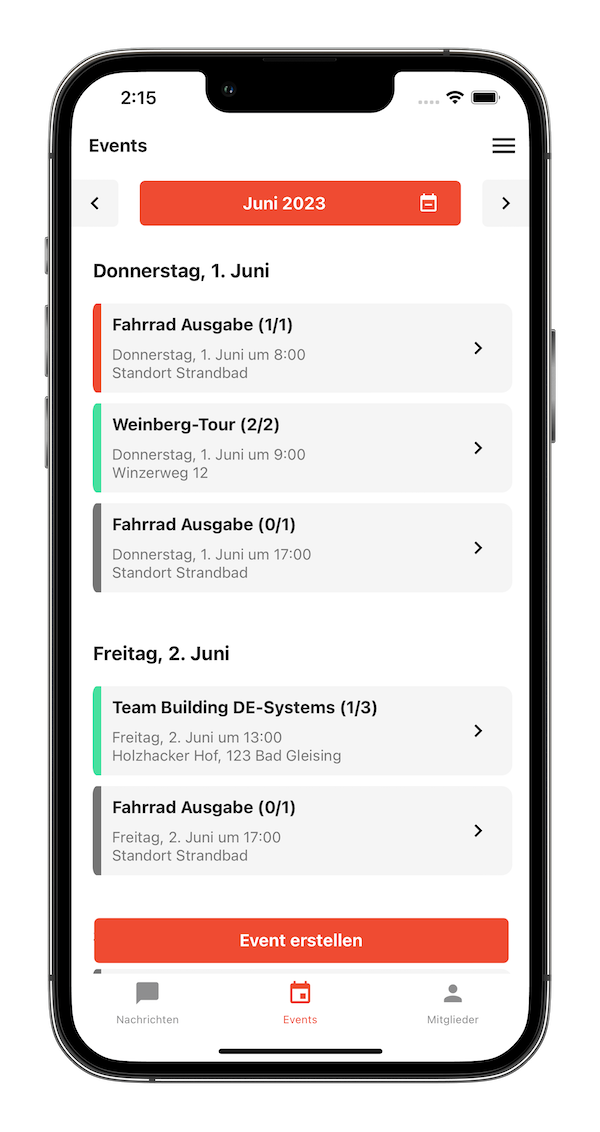This screenshot has width=600, height=1132.
Task: Open Fahrrad Ausgabe on Donnerstag at 17:00
Action: pos(302,548)
